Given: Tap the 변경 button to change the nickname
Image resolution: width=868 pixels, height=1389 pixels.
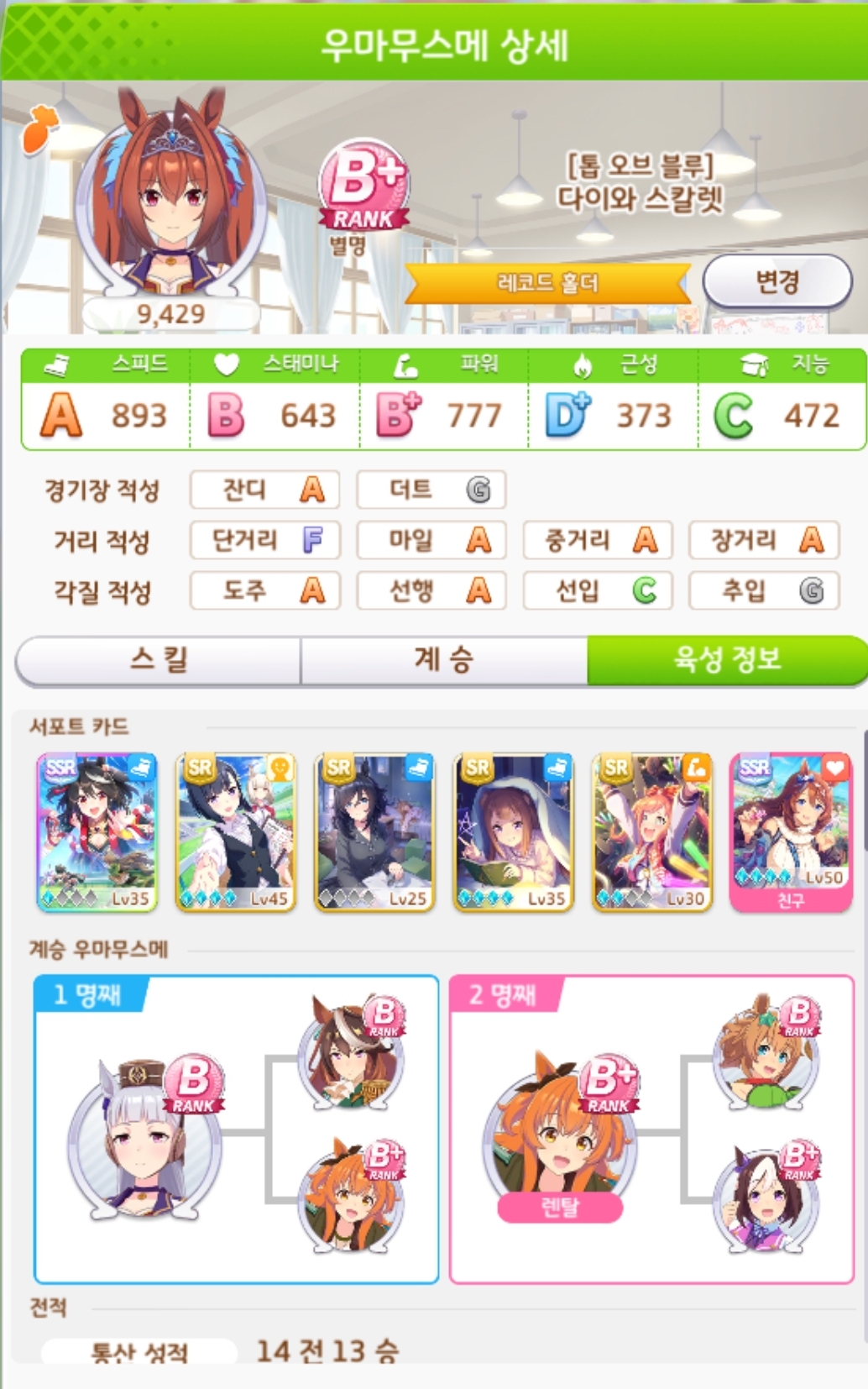Looking at the screenshot, I should (x=776, y=281).
